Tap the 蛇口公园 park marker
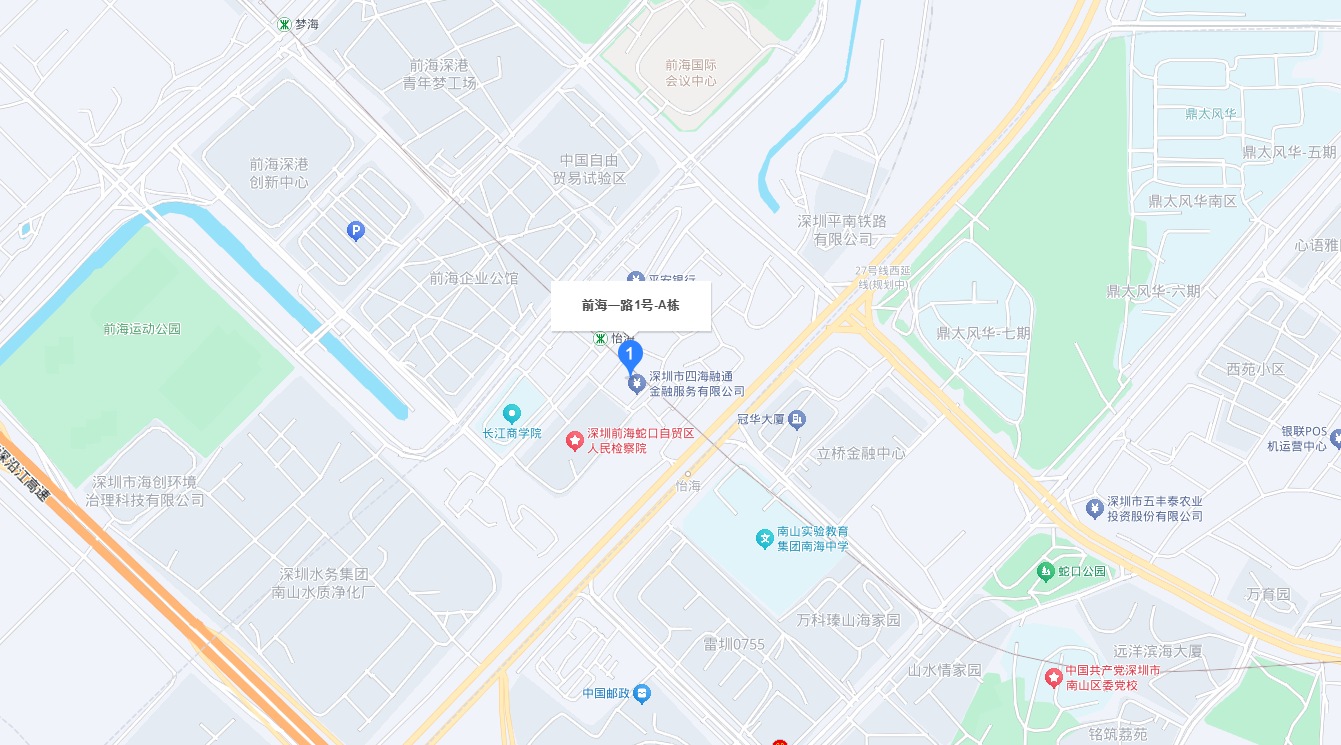 click(1046, 571)
